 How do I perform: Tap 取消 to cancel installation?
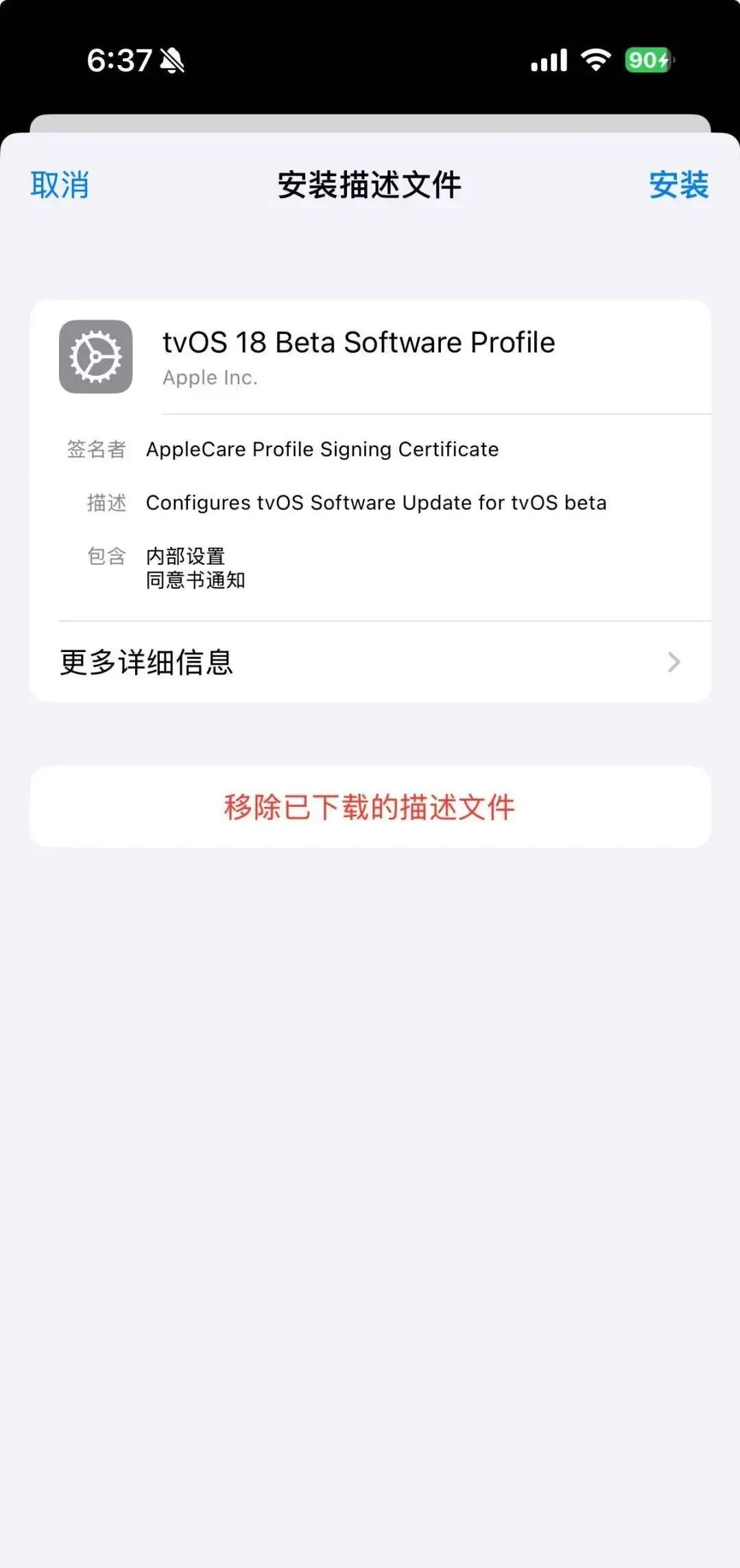tap(58, 184)
